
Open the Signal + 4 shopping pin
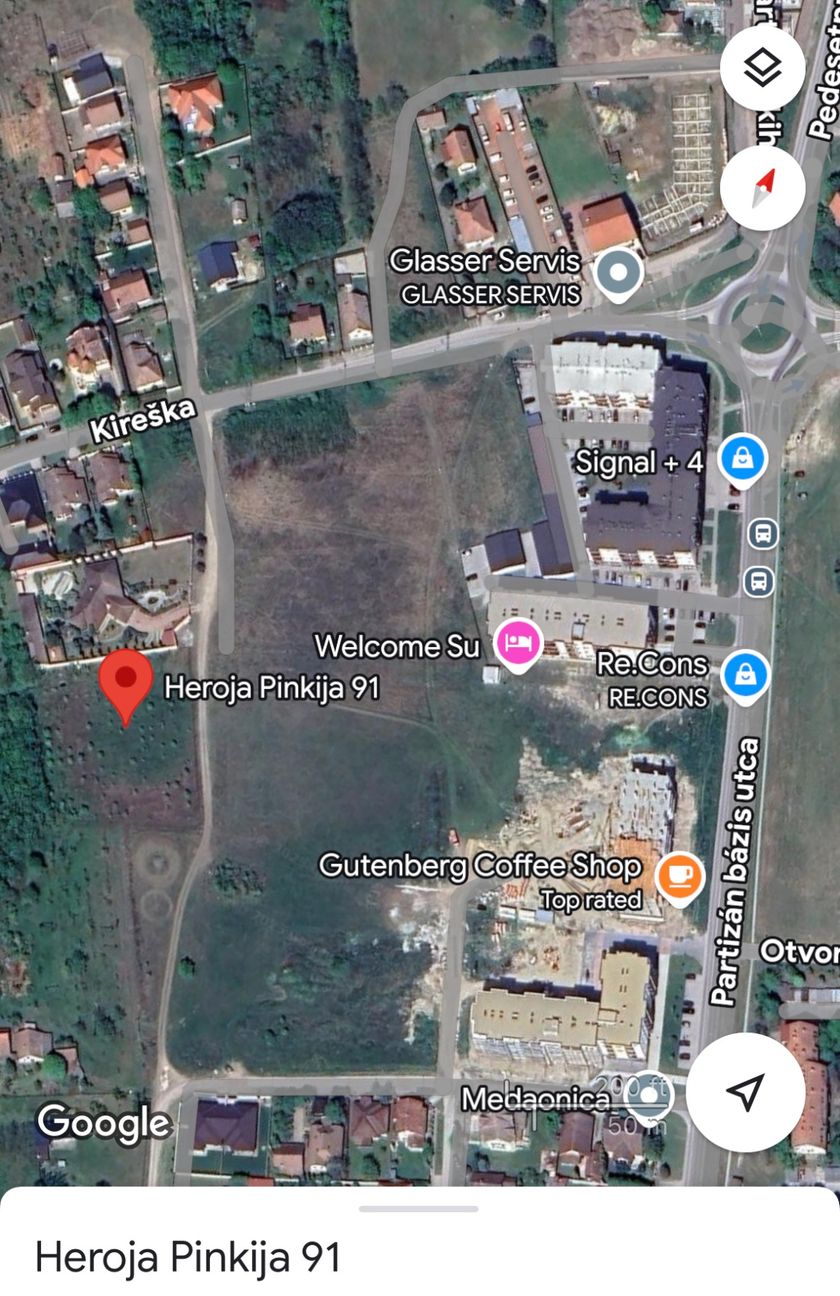point(743,458)
